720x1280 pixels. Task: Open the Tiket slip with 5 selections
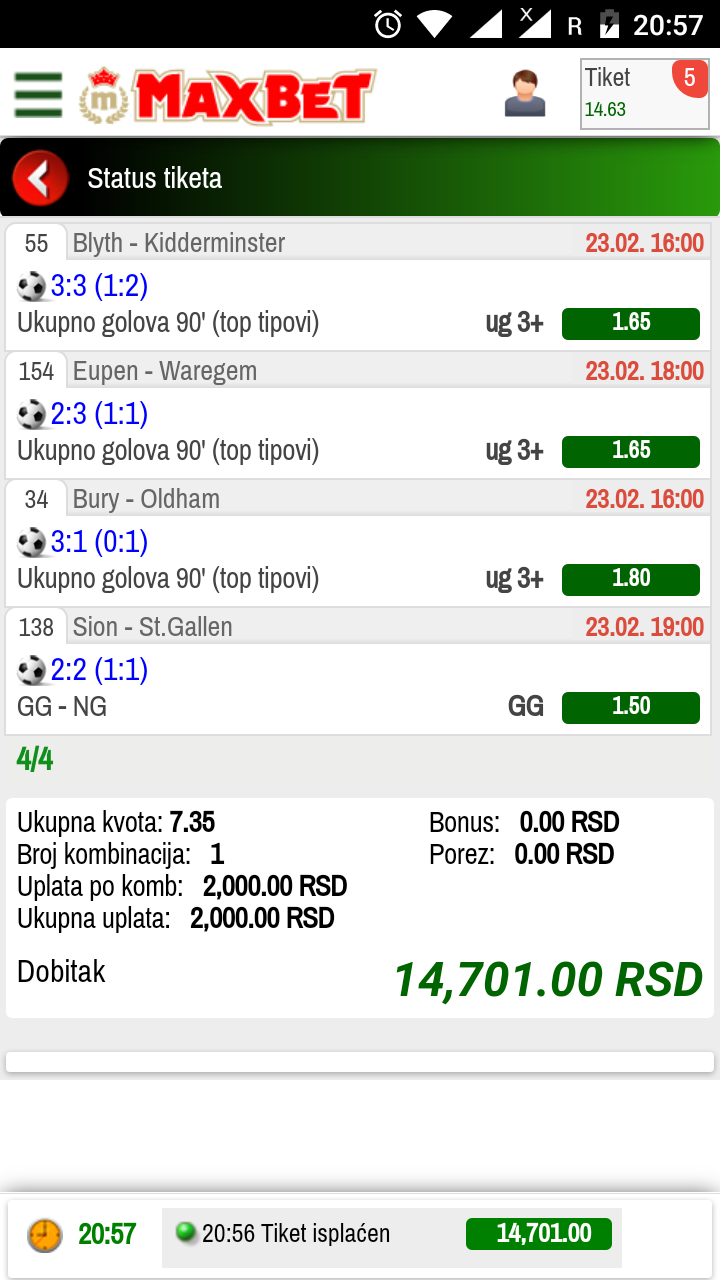click(x=645, y=94)
